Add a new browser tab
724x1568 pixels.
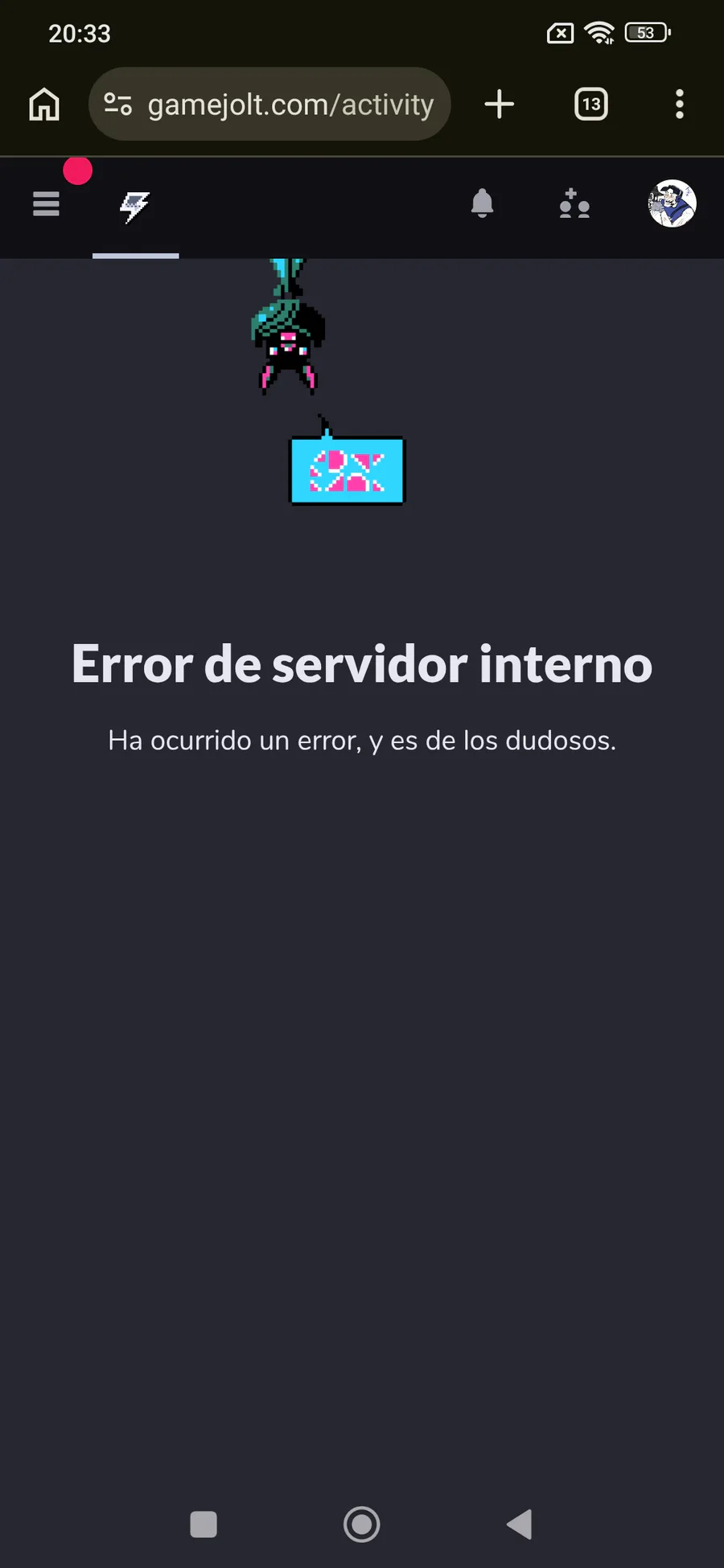[x=500, y=105]
